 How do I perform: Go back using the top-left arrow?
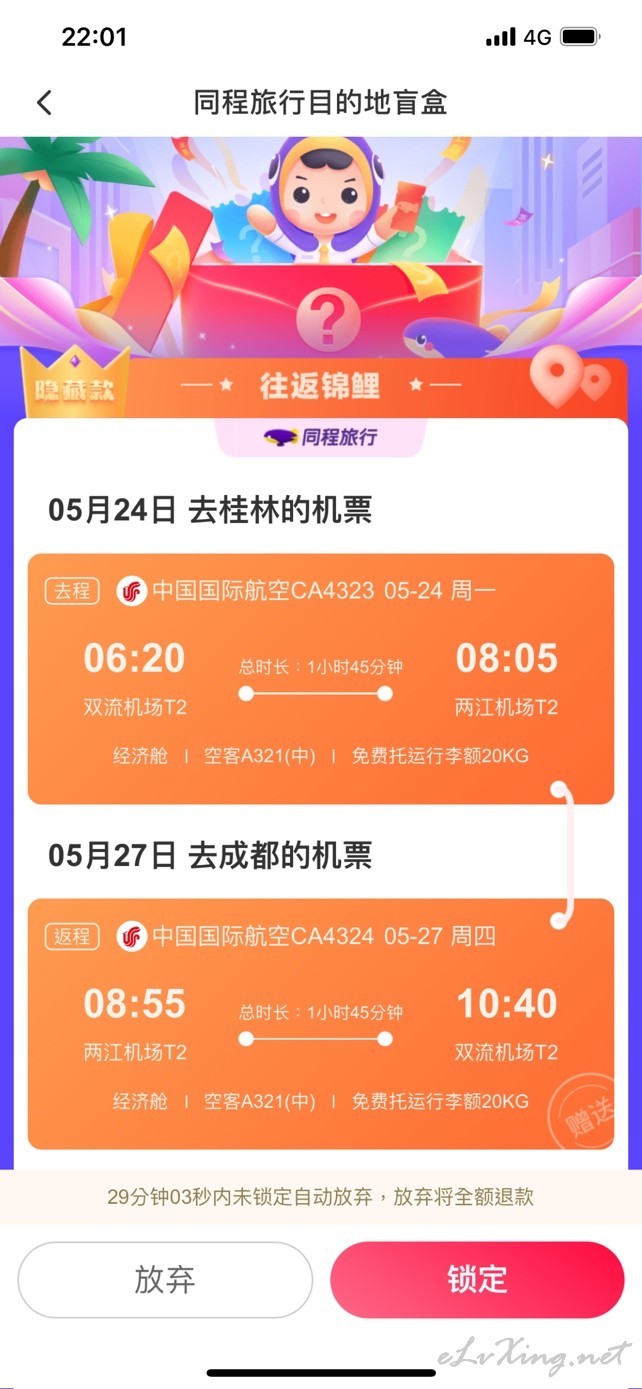pos(44,102)
